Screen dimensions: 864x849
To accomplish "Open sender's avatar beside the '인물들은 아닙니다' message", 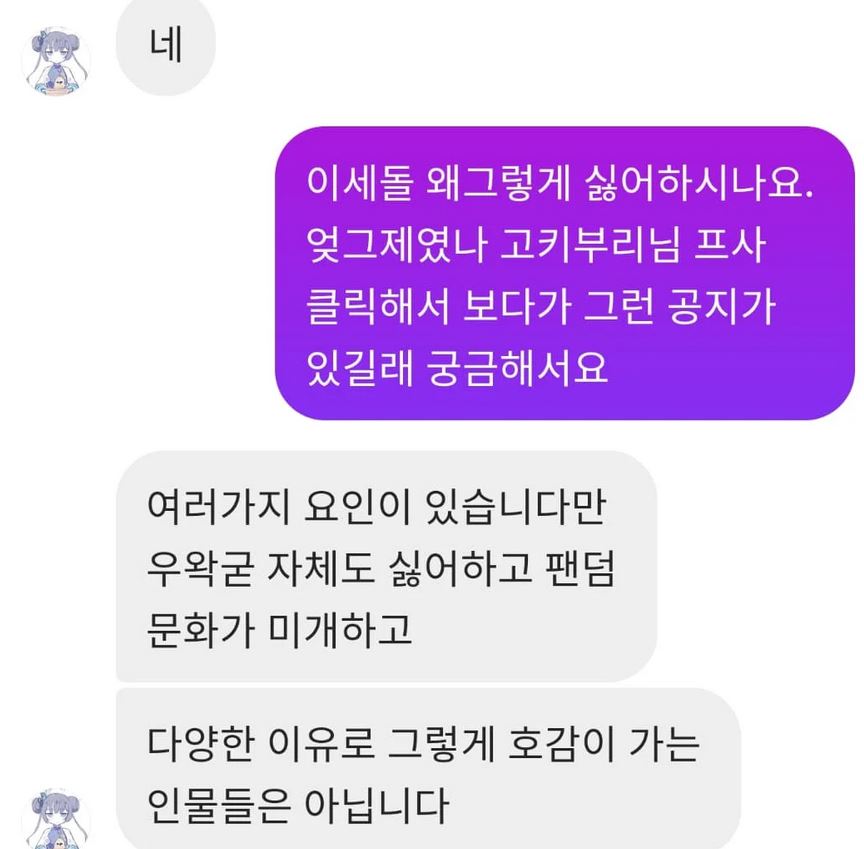I will click(x=57, y=818).
